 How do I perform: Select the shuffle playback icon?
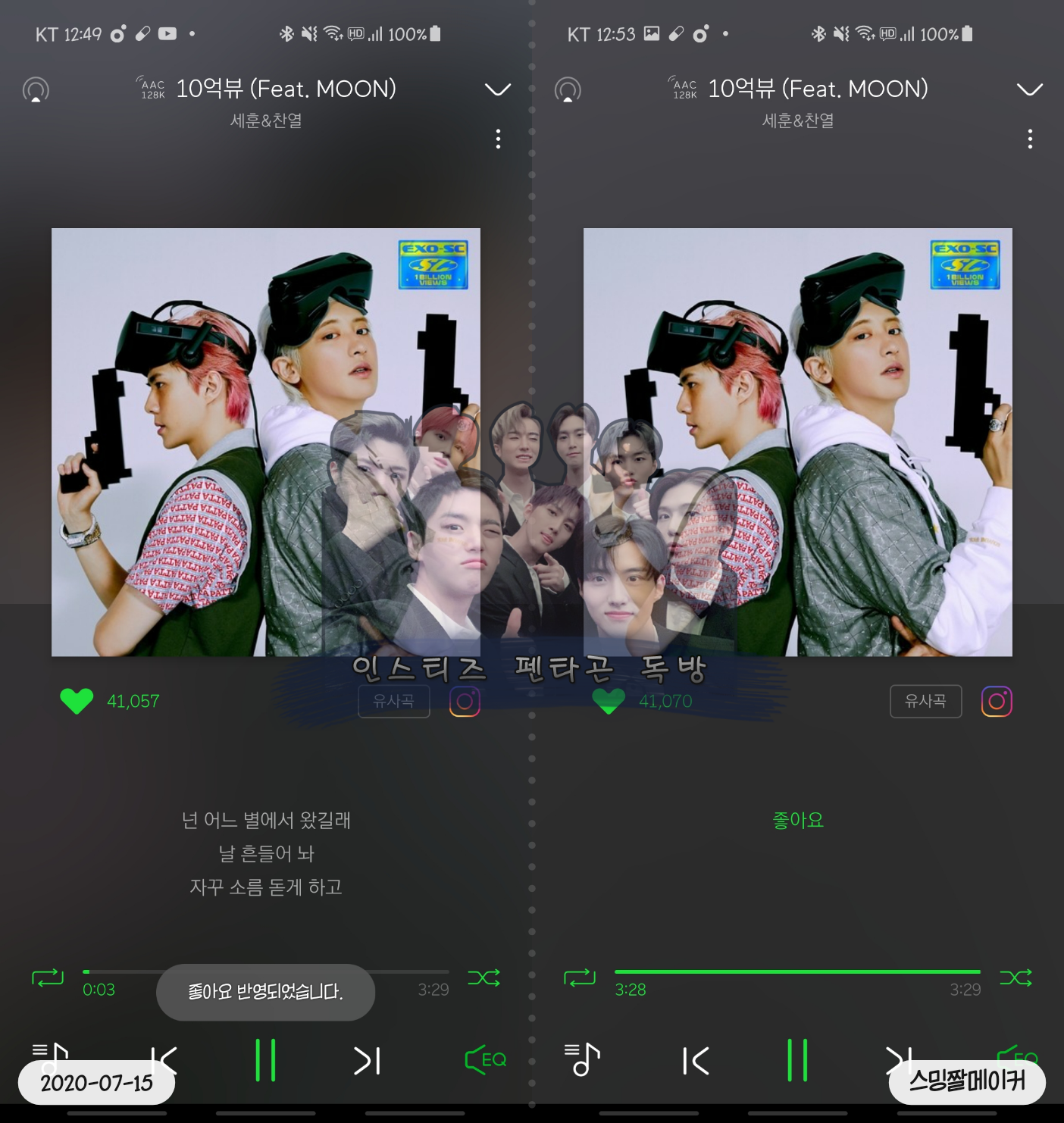click(484, 978)
